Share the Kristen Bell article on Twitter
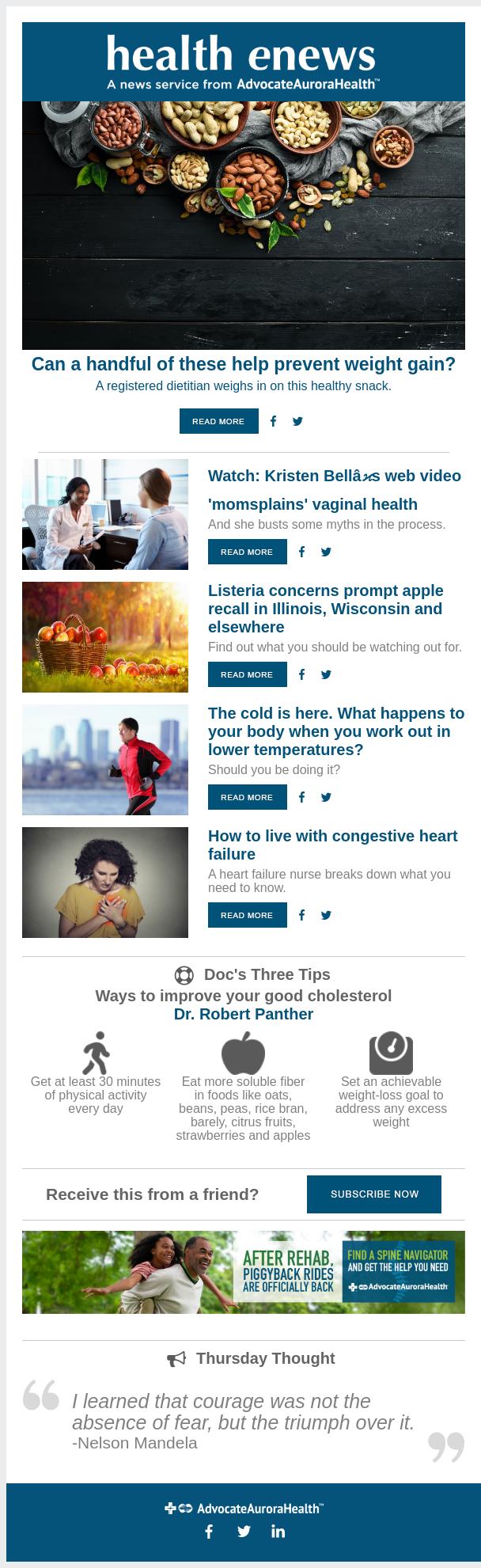Image resolution: width=481 pixels, height=1568 pixels. (326, 552)
